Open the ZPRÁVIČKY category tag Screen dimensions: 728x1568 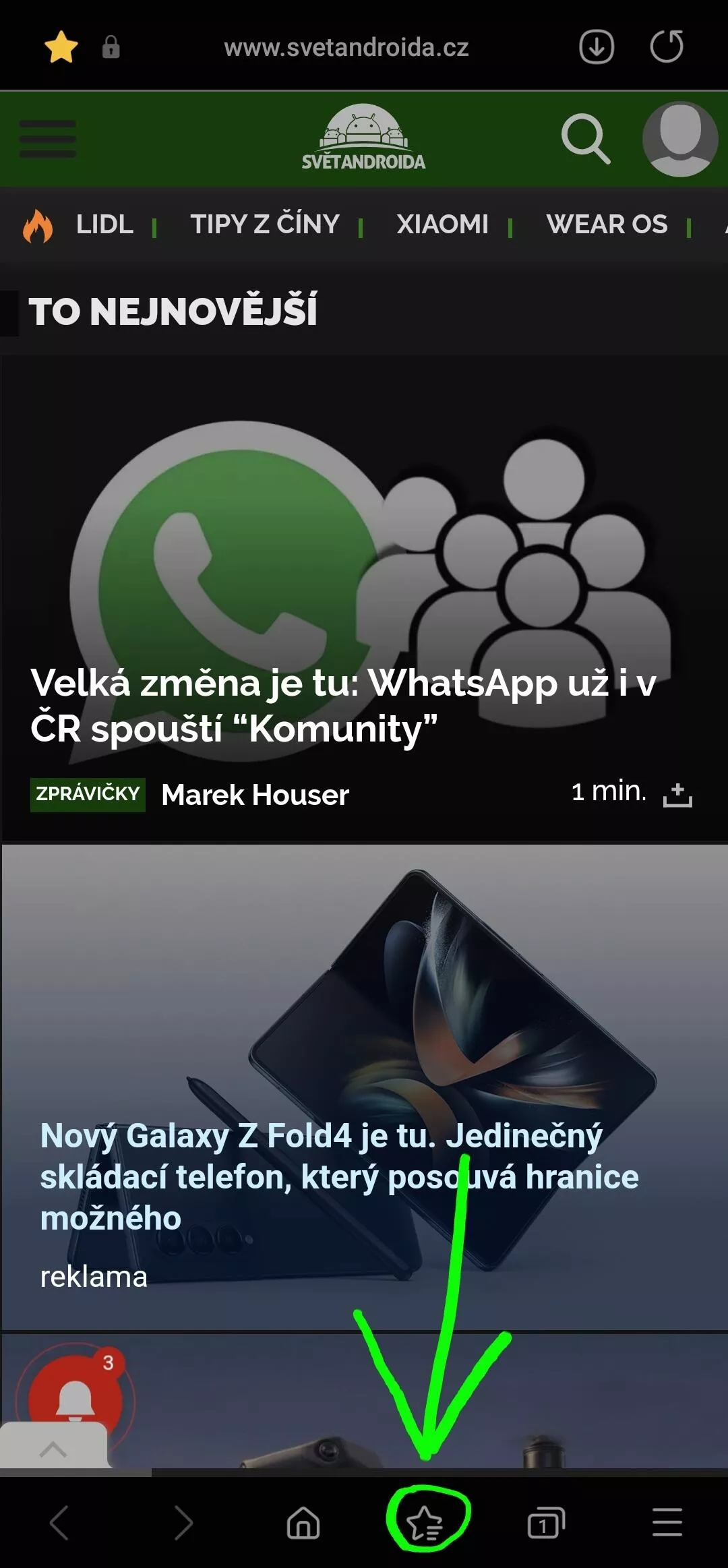point(88,794)
